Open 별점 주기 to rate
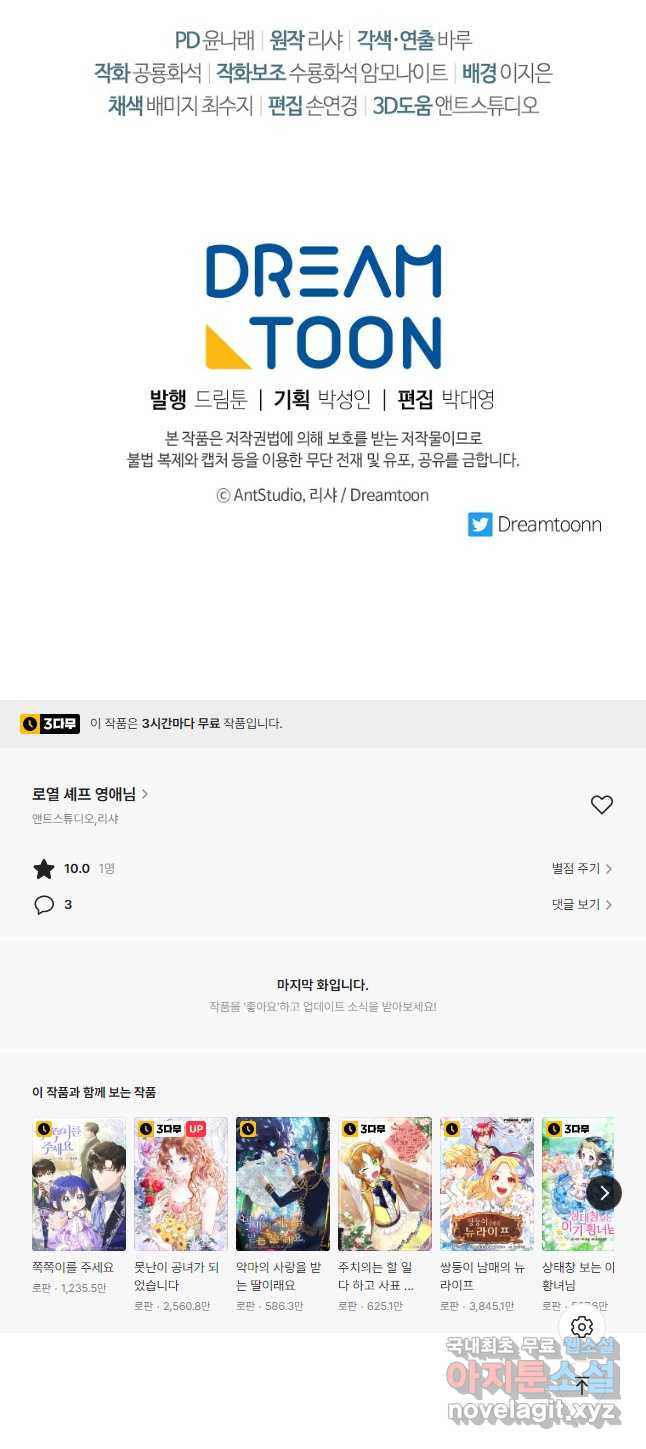The width and height of the screenshot is (646, 1449). (581, 869)
